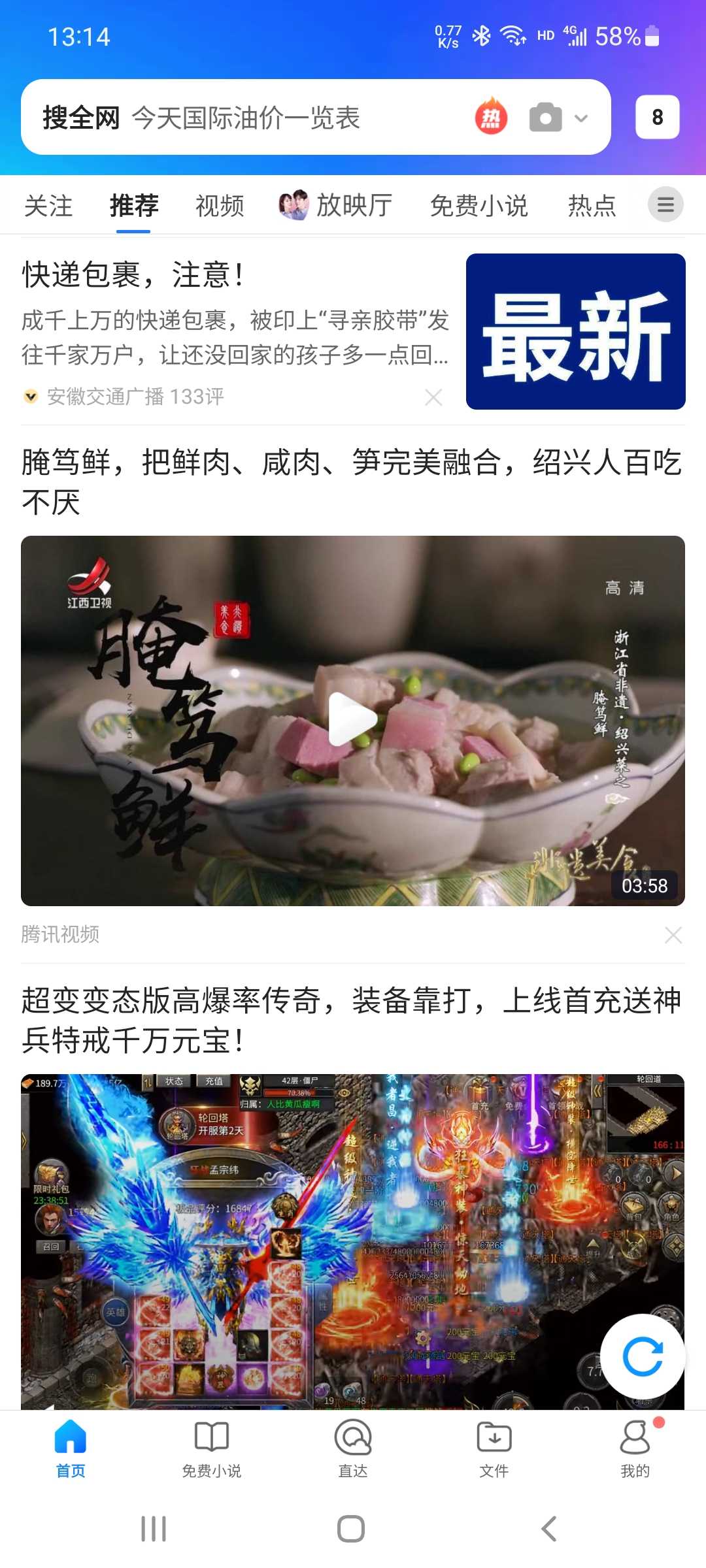Refresh the feed with the floating button
This screenshot has height=1568, width=706.
tap(643, 1357)
